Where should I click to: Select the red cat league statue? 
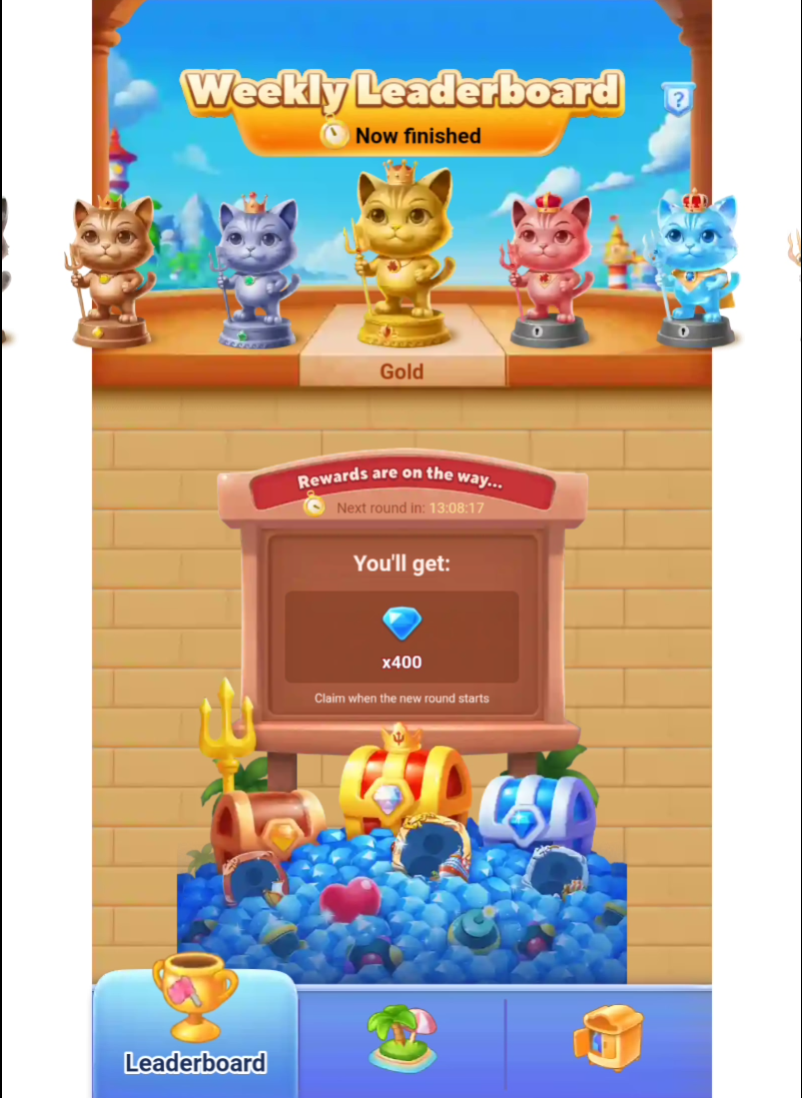(x=549, y=268)
